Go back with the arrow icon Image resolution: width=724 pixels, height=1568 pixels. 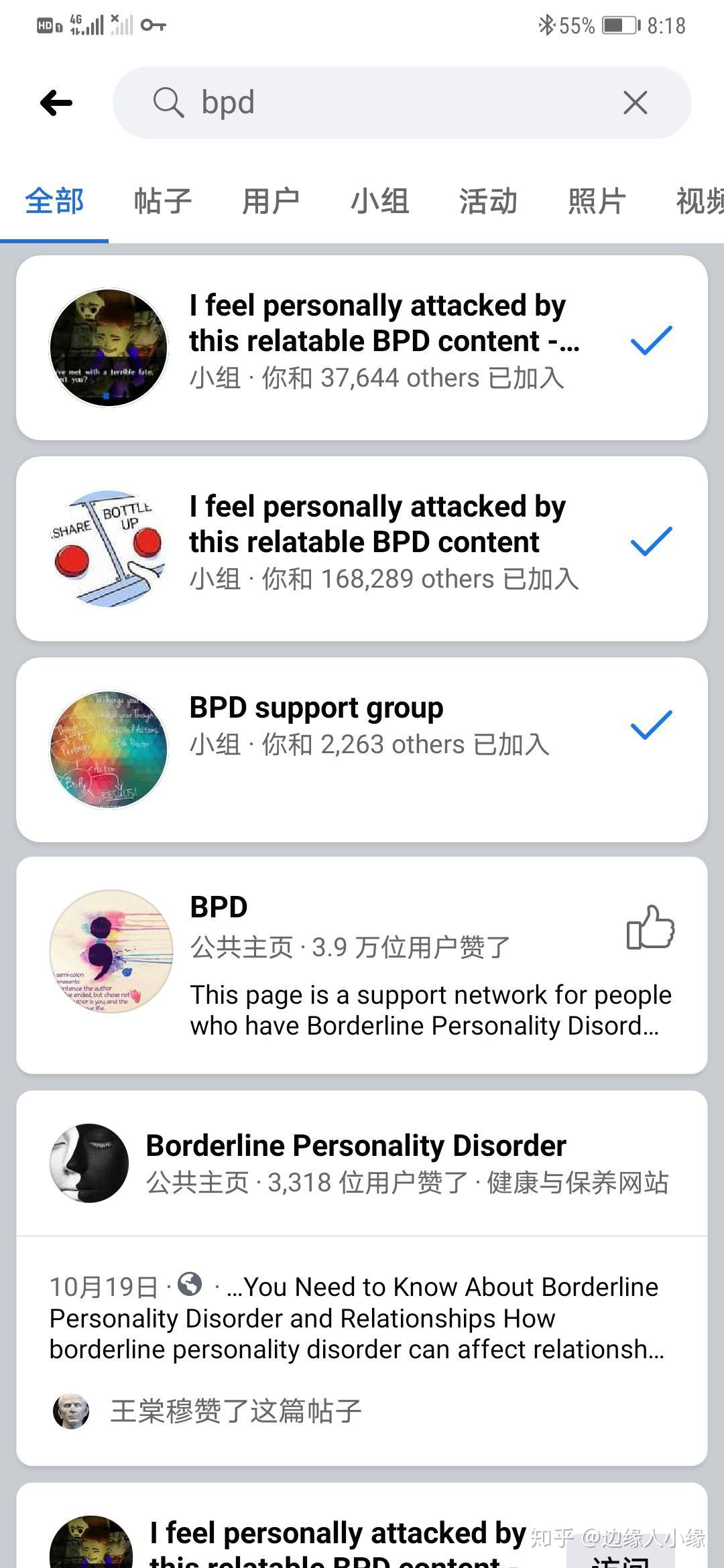[56, 103]
